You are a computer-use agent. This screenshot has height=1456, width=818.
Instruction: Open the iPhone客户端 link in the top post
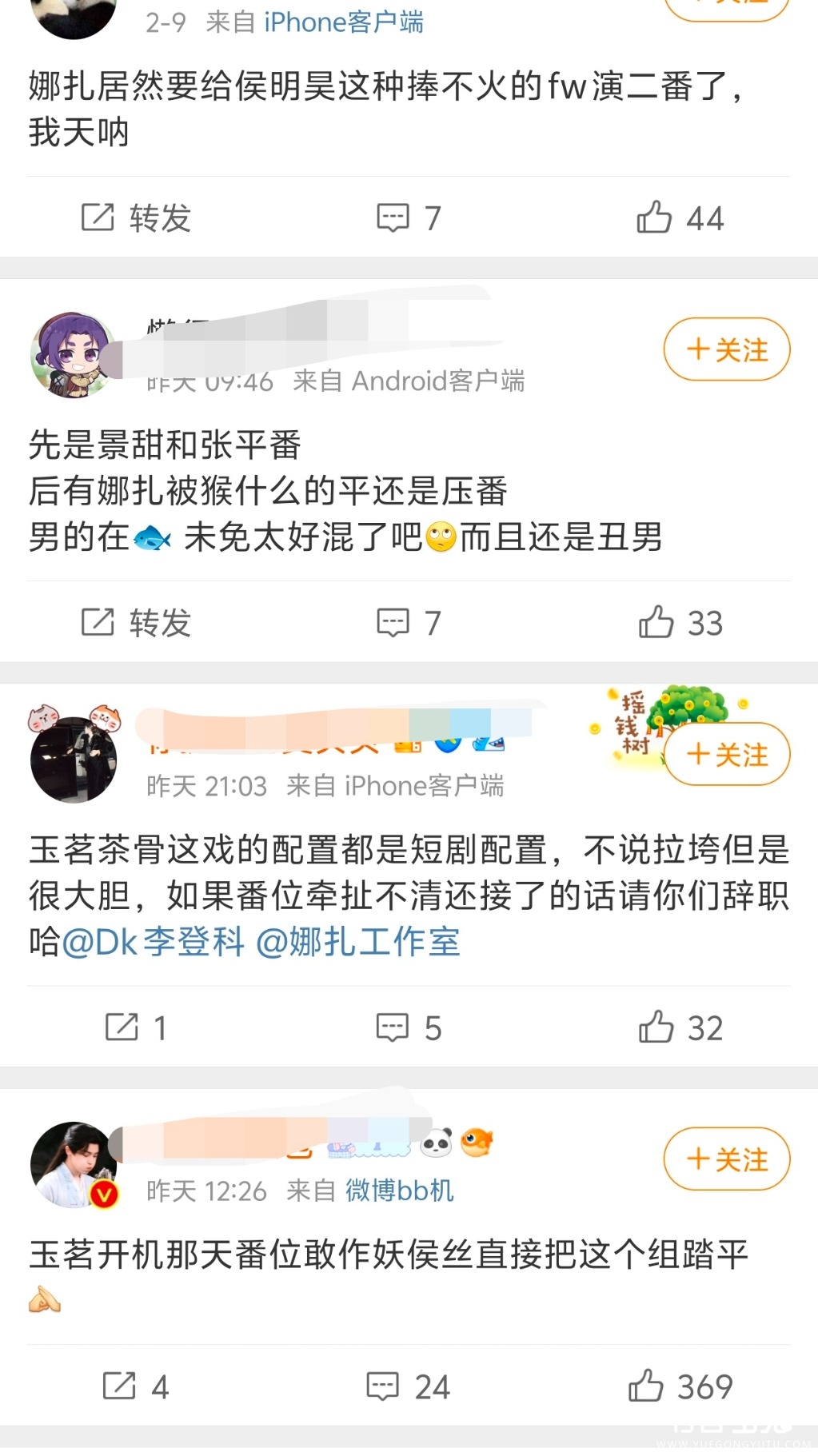pos(343,22)
